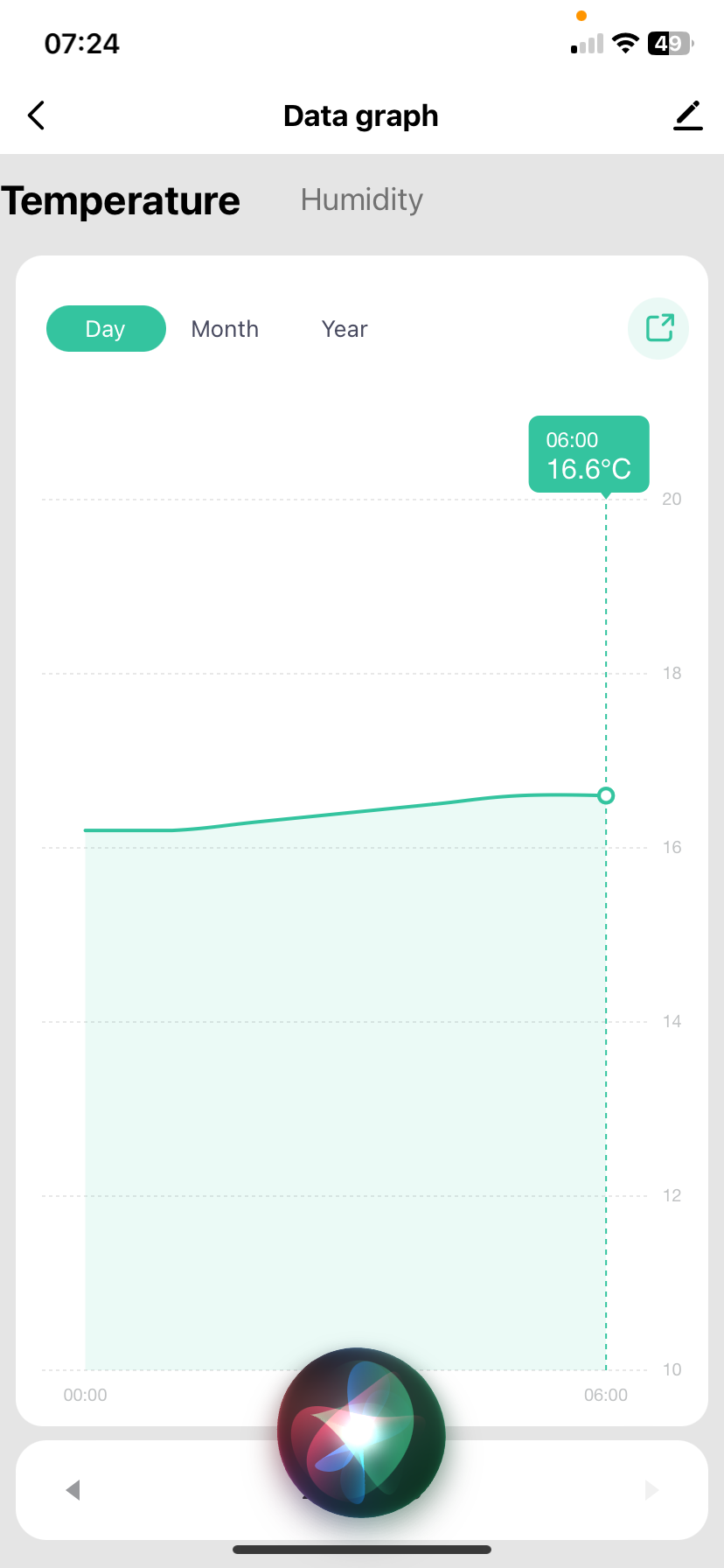This screenshot has height=1568, width=724.
Task: Select the Temperature tab
Action: tap(121, 200)
